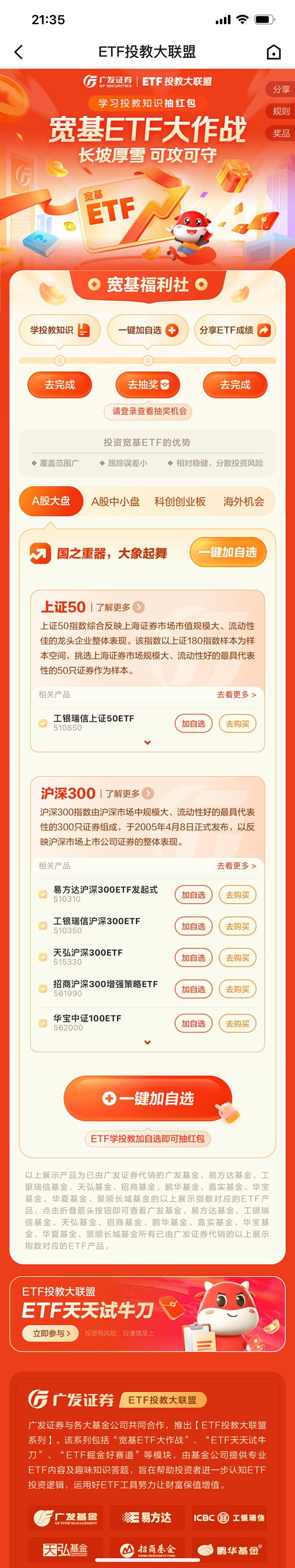Tap 去购买 for 易方达沪深300ETF发起式
The width and height of the screenshot is (295, 1568).
click(x=238, y=895)
